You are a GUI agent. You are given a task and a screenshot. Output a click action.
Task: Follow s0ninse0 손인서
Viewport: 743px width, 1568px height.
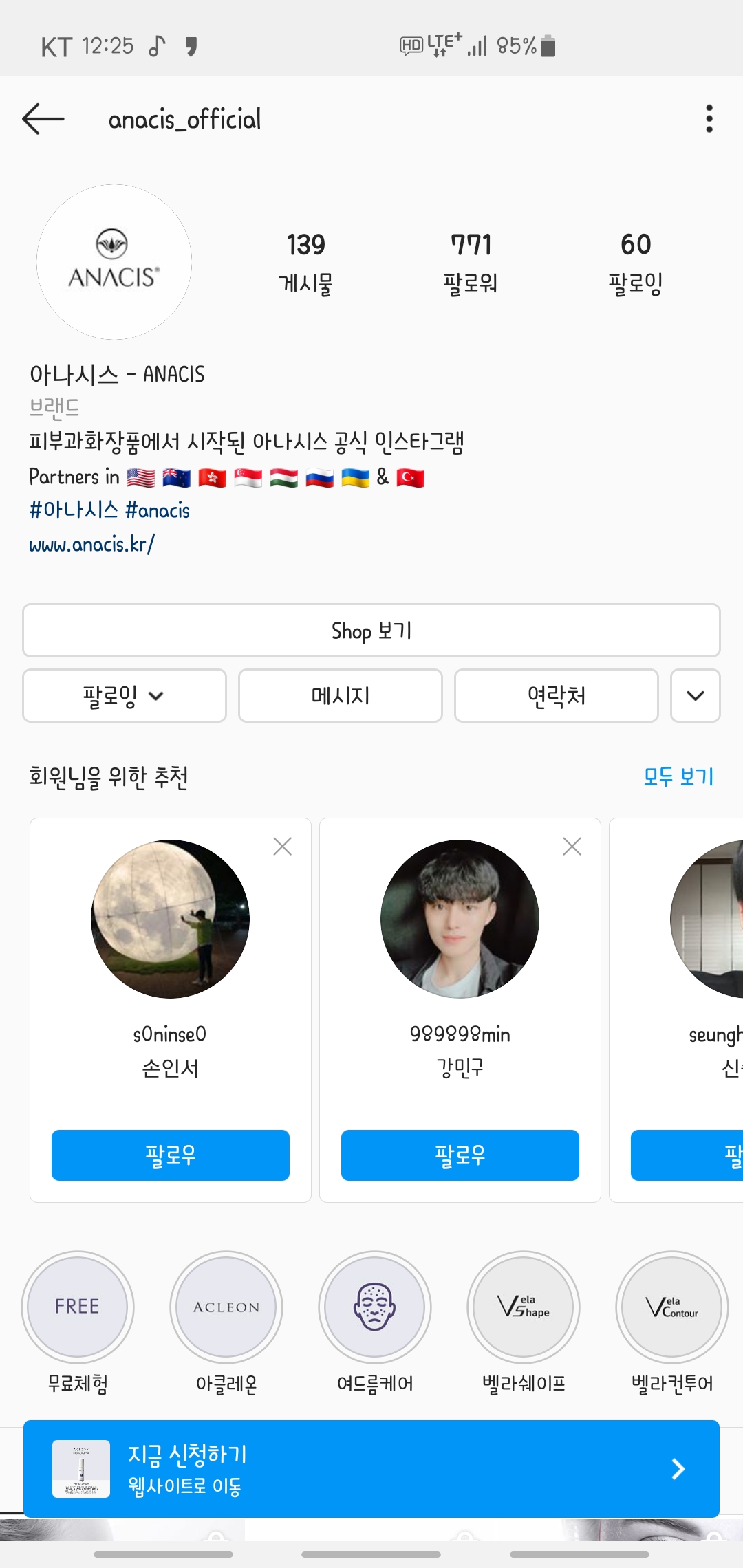(171, 1155)
